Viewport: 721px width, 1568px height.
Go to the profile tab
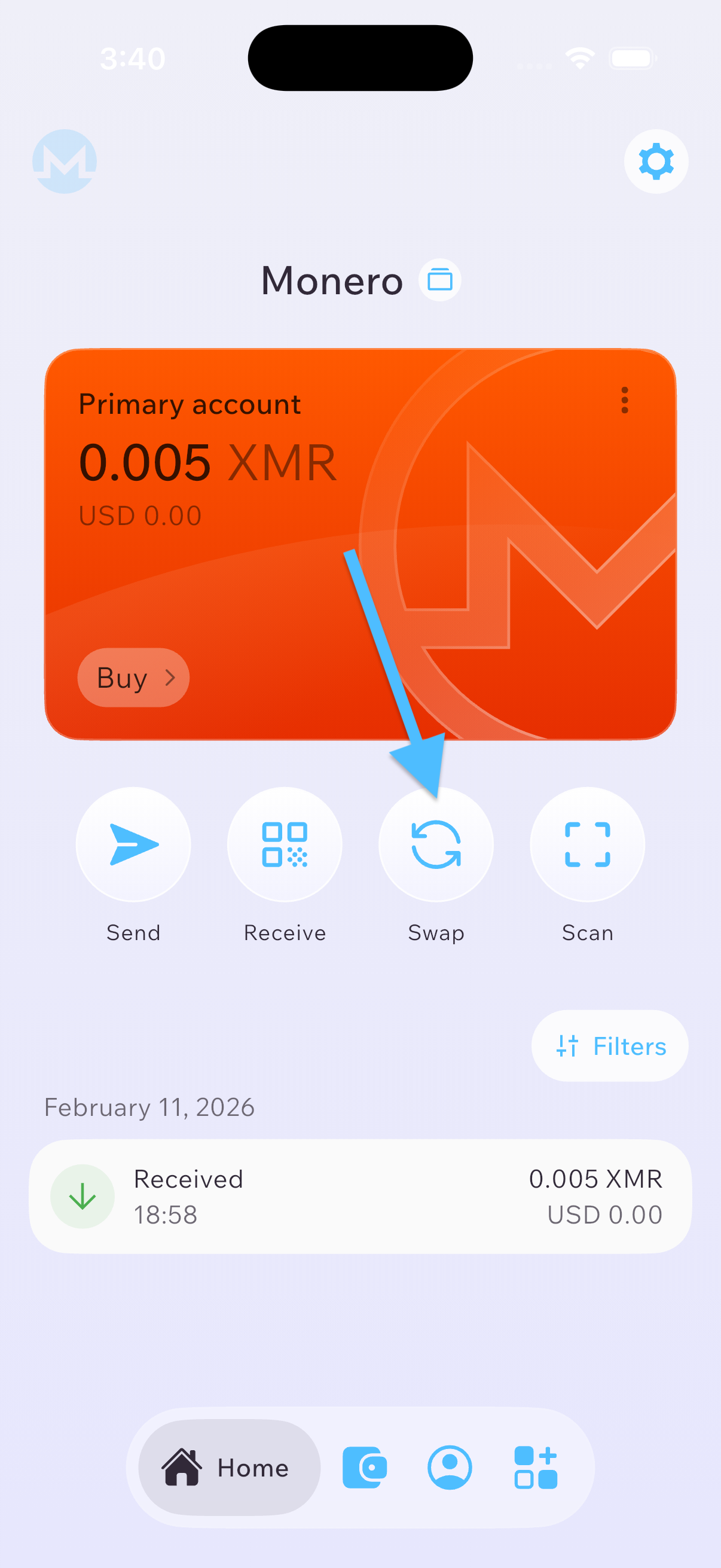point(450,1467)
